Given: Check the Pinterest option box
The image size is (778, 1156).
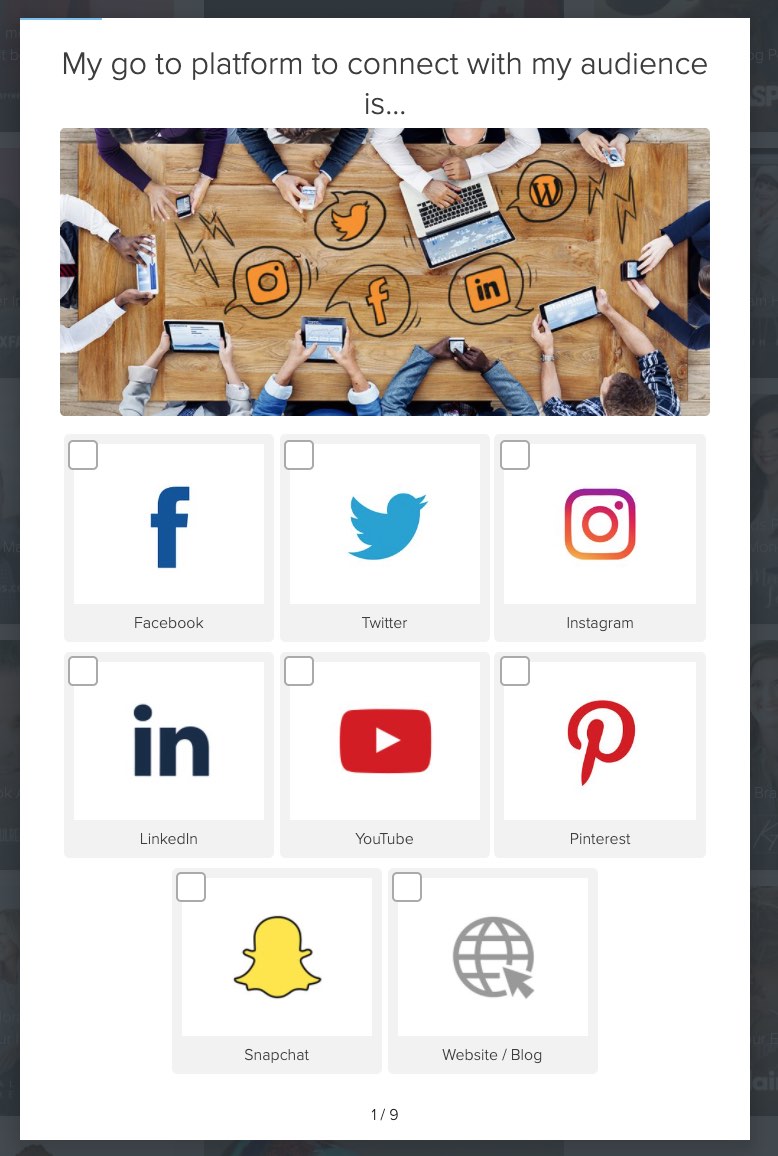Looking at the screenshot, I should 515,671.
